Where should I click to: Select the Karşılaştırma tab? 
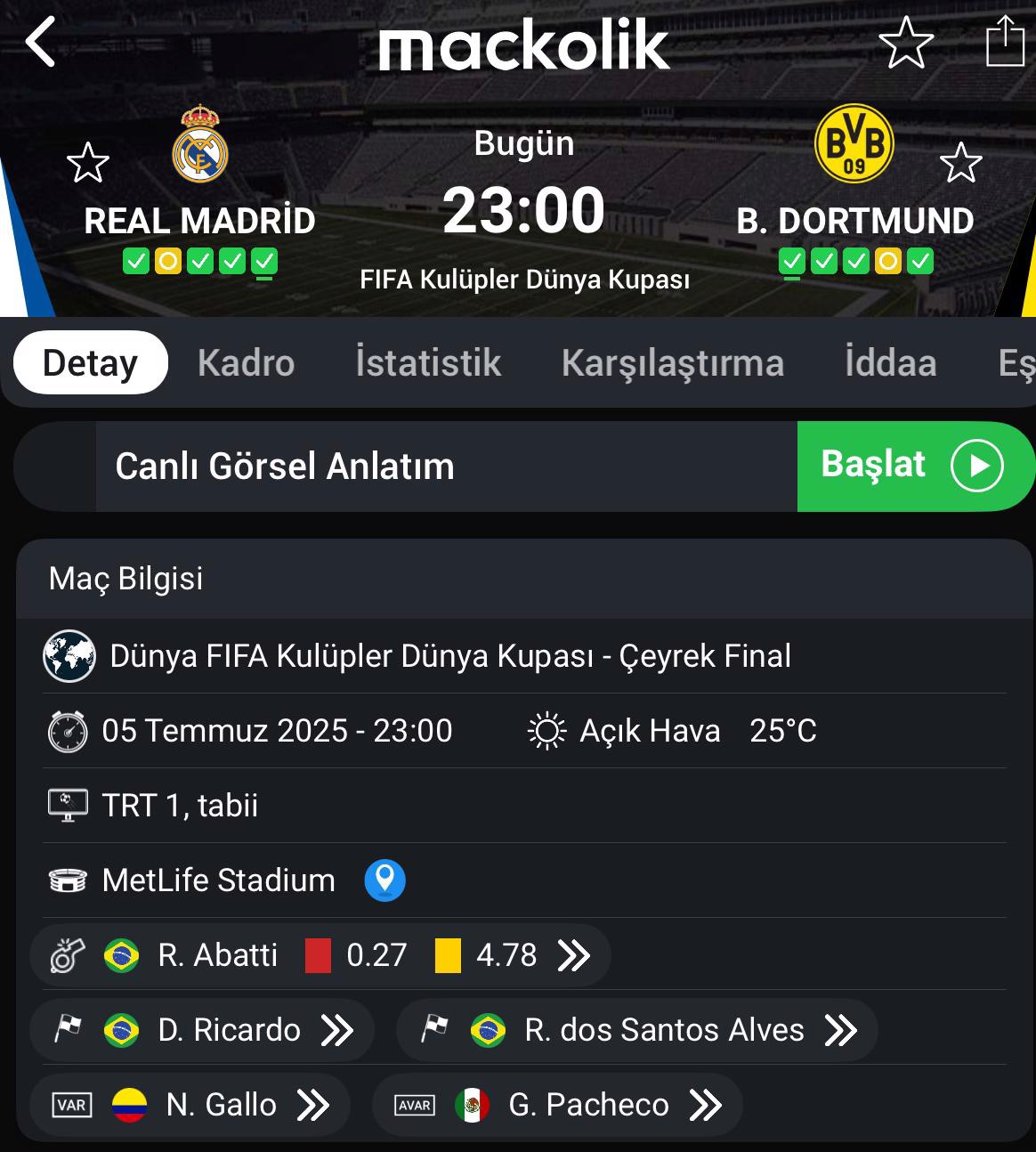(672, 363)
